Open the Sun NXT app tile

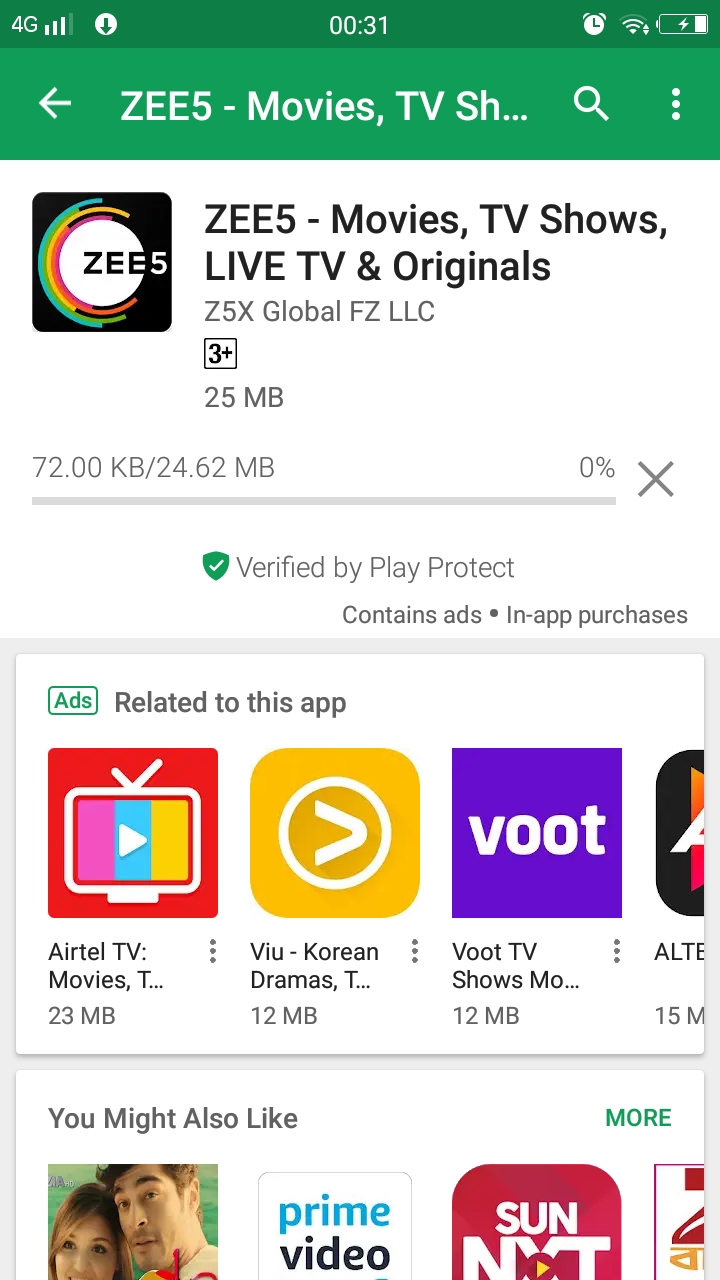point(537,1222)
